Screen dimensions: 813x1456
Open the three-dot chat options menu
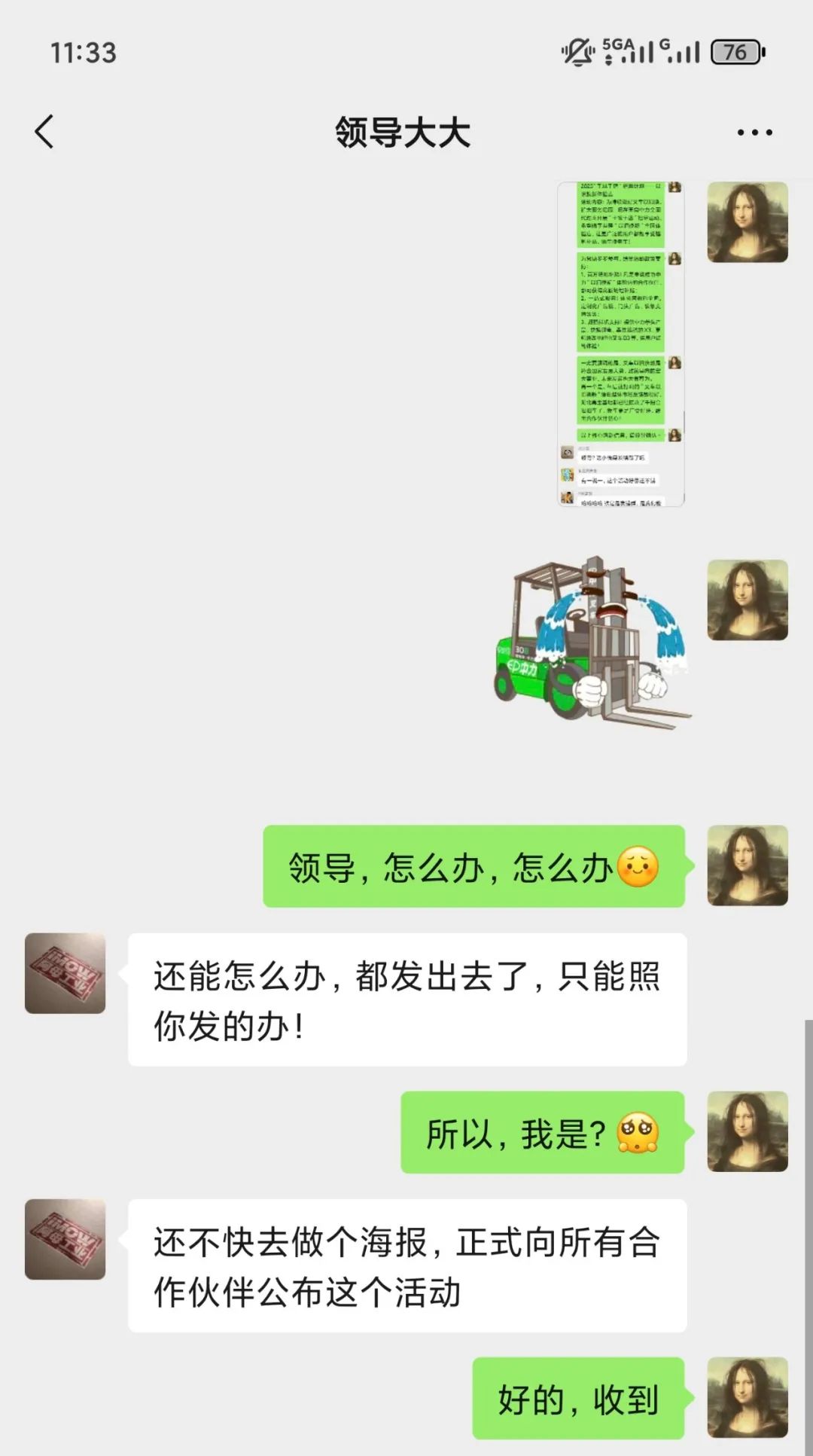(754, 133)
